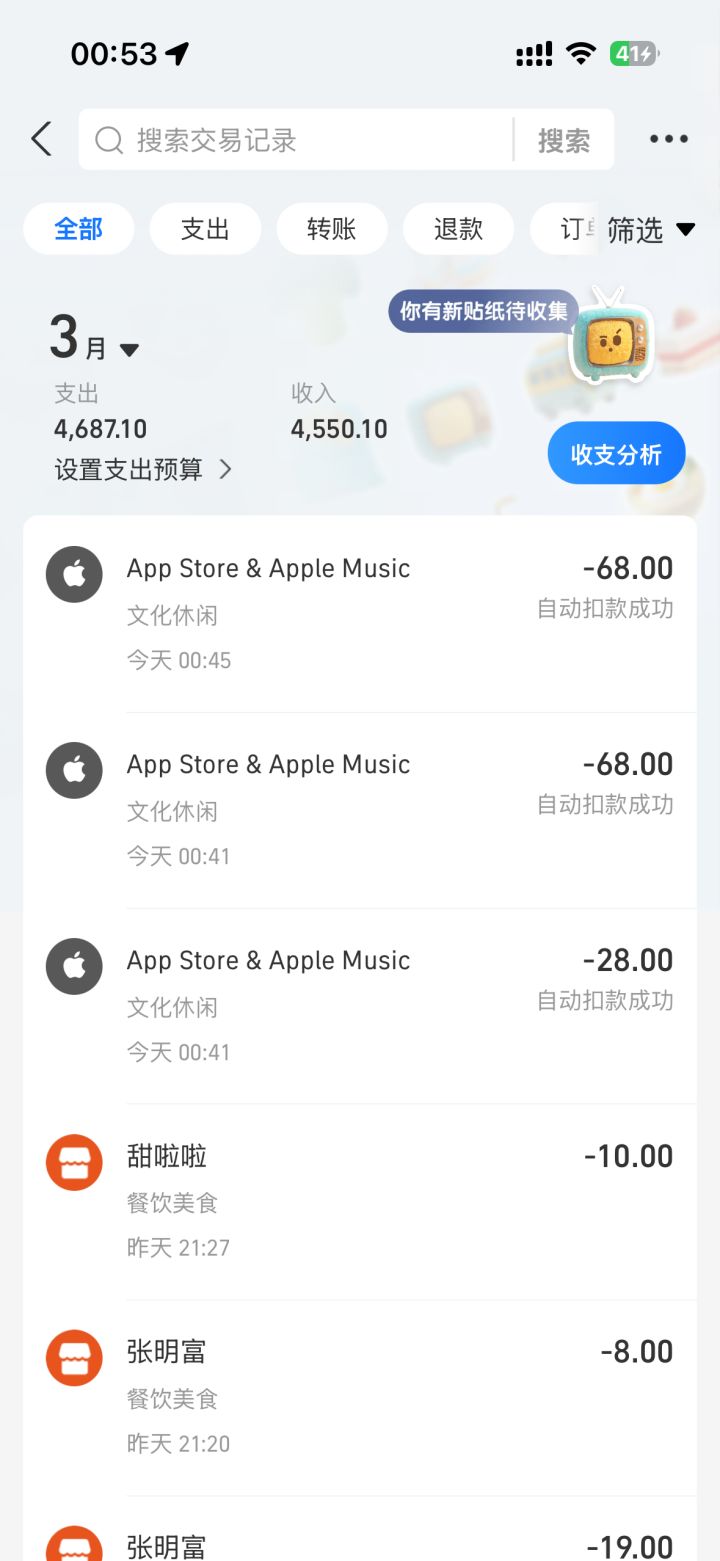Tap the 搜索 button
Screen dimensions: 720x1561
[x=563, y=141]
